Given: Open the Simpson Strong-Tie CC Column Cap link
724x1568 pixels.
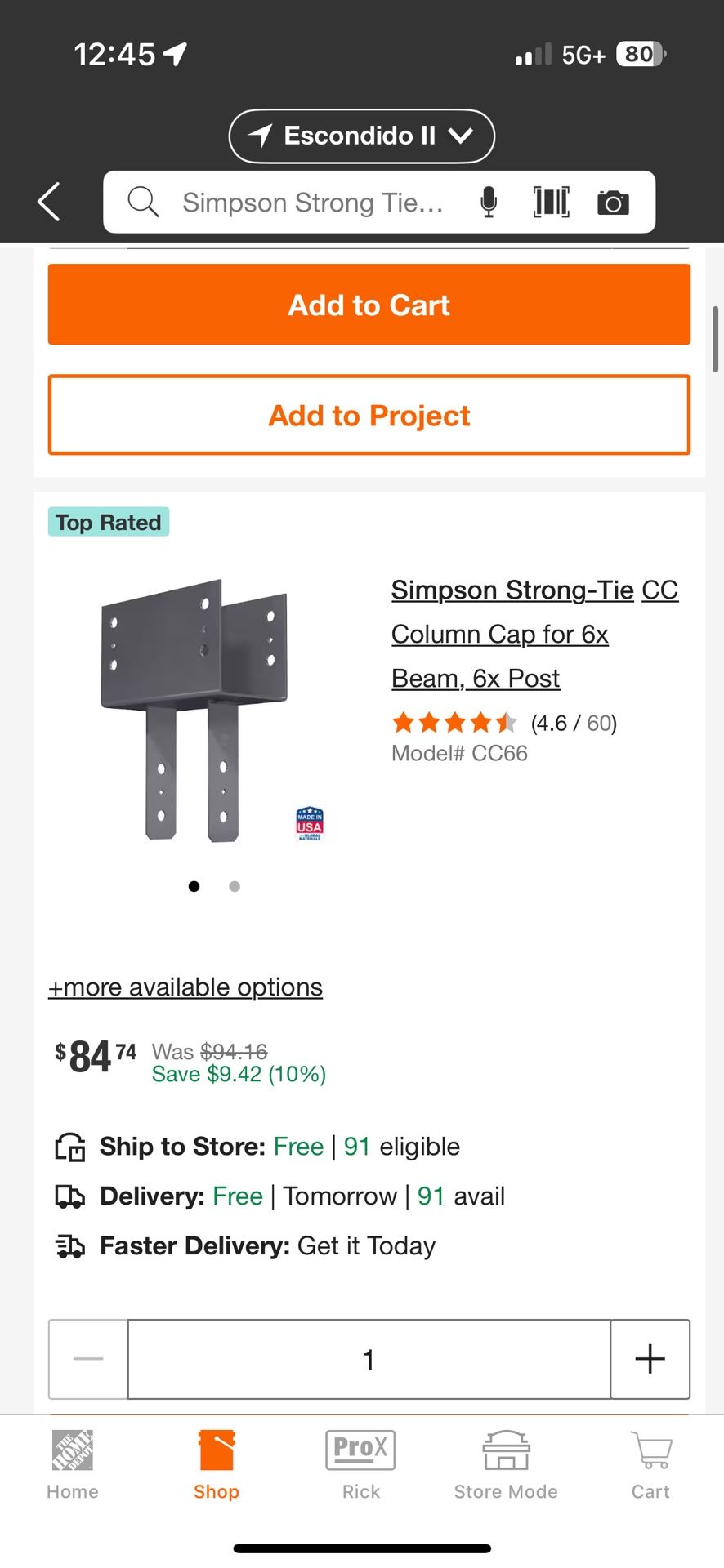Looking at the screenshot, I should point(534,634).
